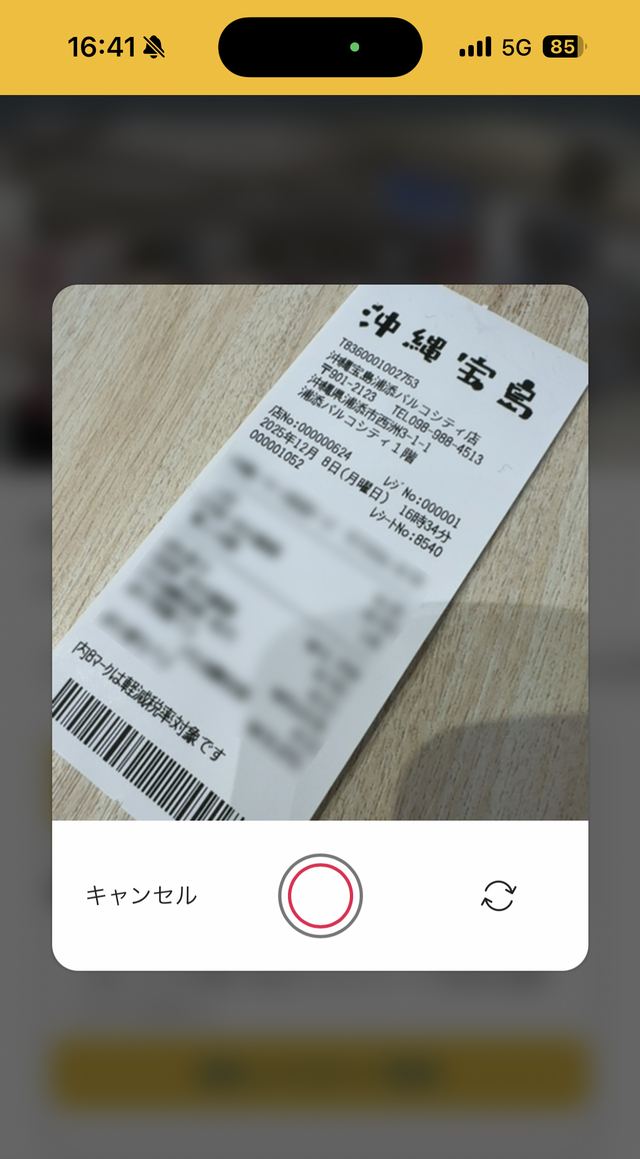Viewport: 640px width, 1159px height.
Task: Take the receipt photo with the shutter button
Action: [320, 896]
